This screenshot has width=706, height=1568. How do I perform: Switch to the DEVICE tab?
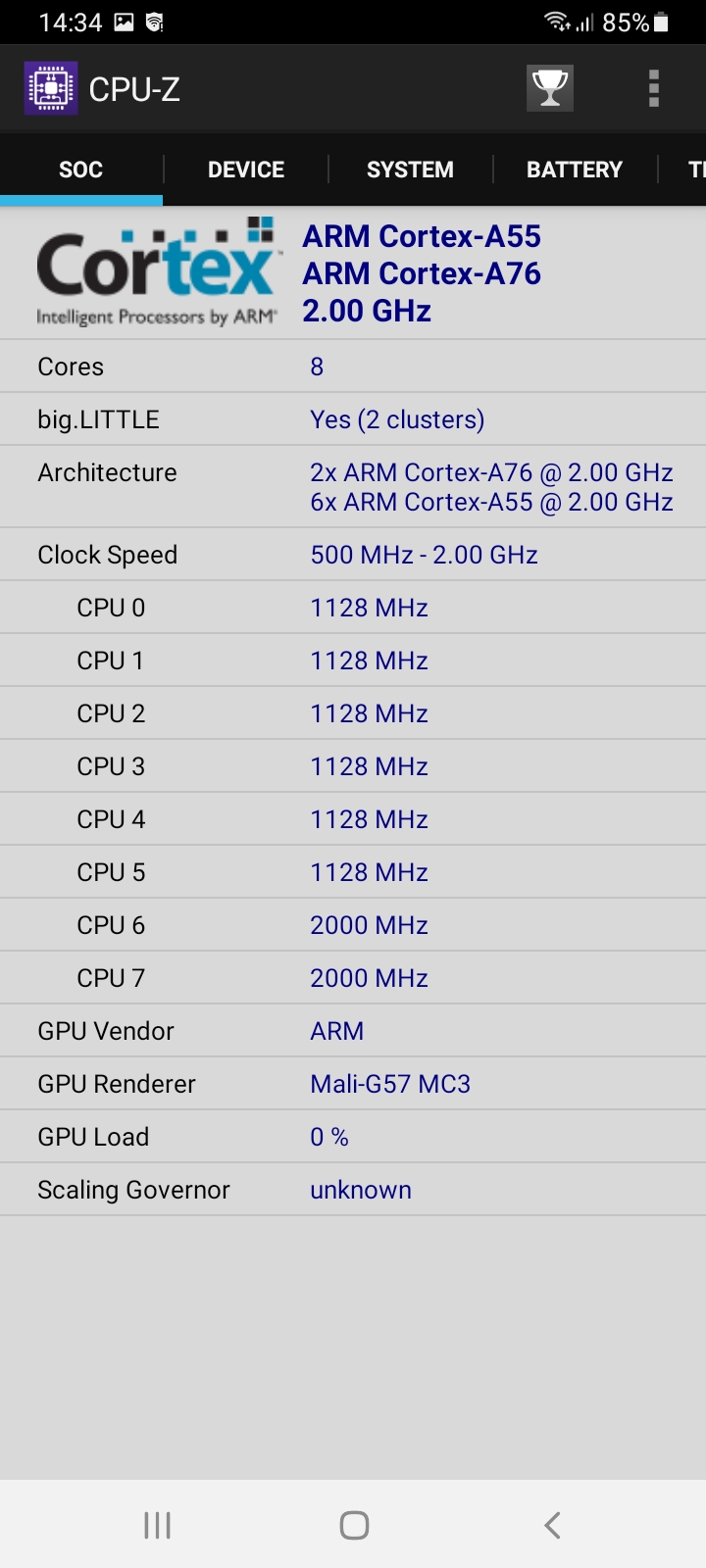tap(246, 170)
